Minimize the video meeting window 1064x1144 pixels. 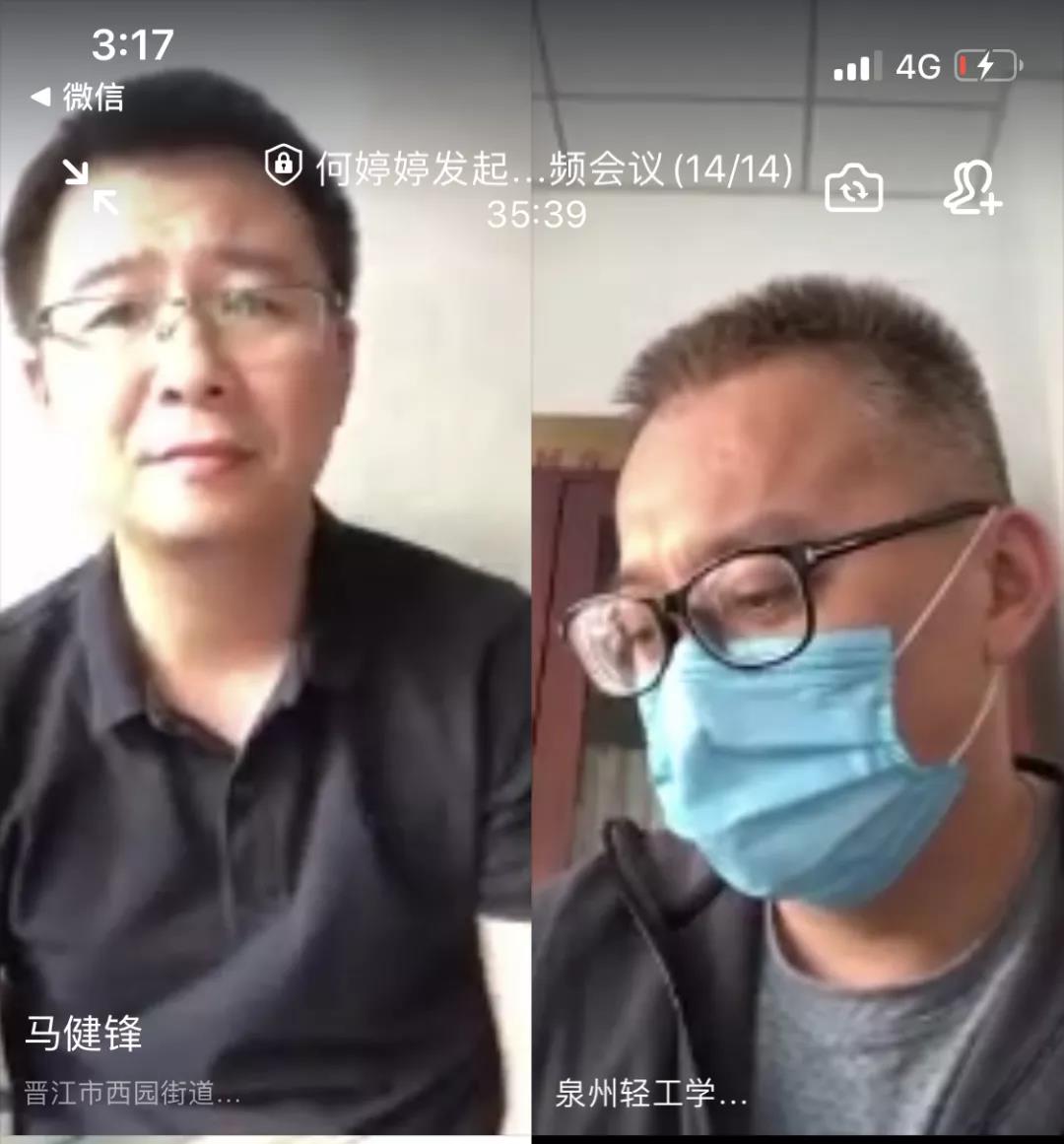click(x=90, y=186)
